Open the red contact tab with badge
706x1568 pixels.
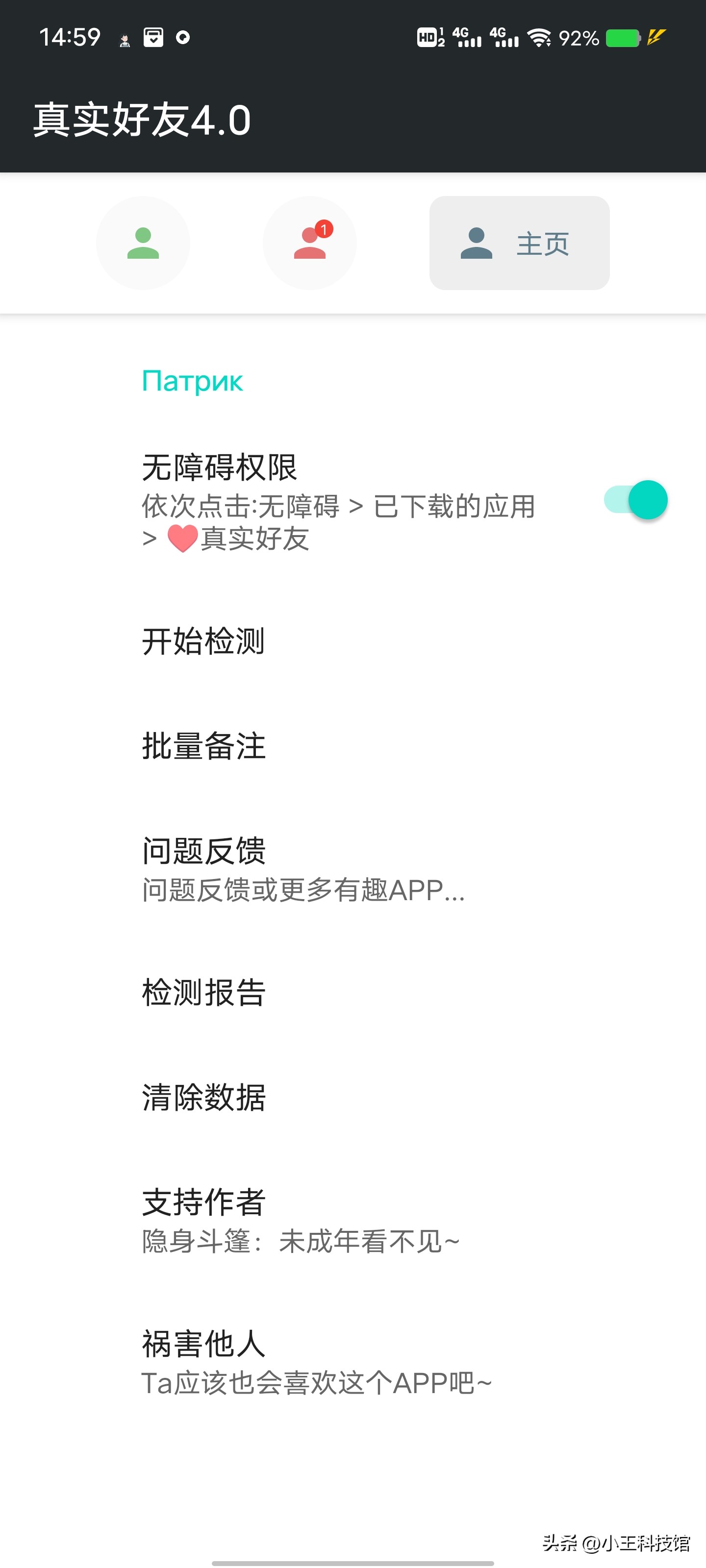pos(309,243)
